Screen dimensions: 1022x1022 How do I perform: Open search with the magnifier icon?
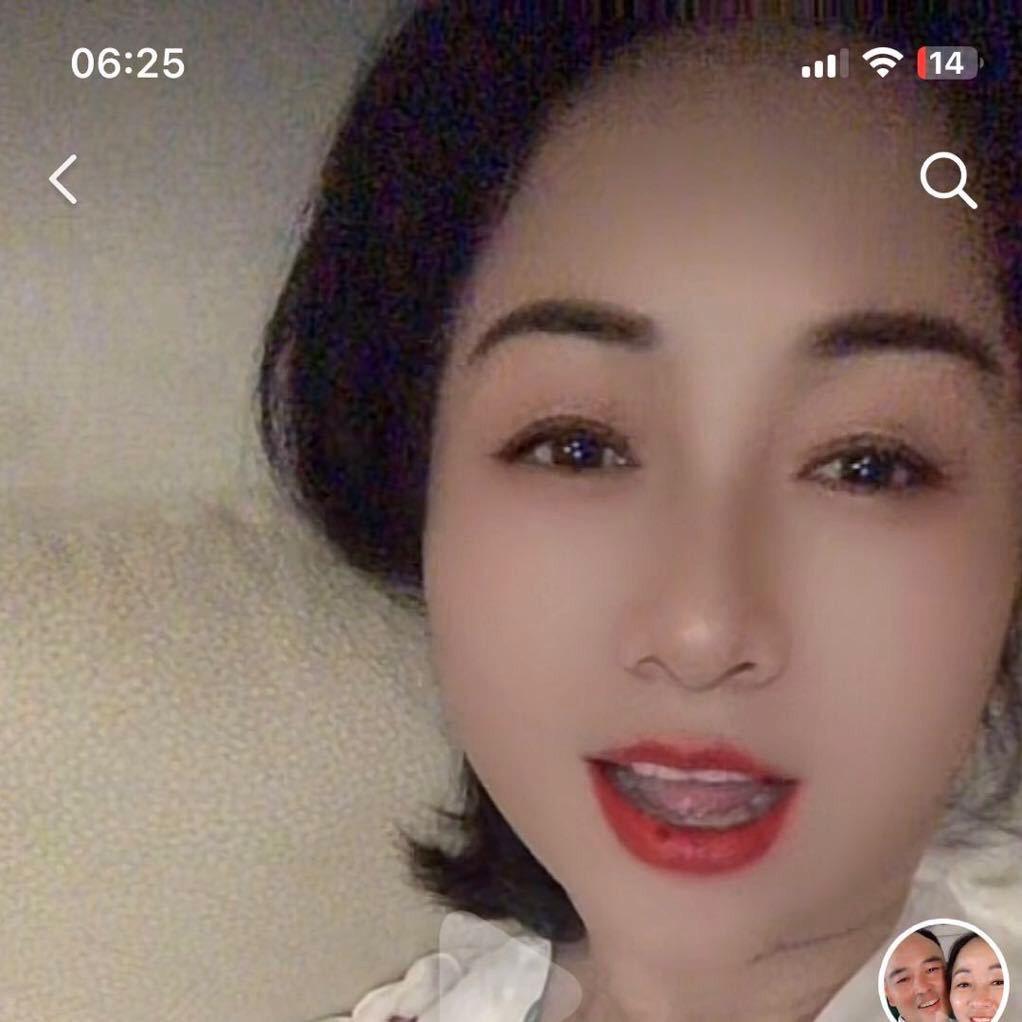click(x=947, y=180)
